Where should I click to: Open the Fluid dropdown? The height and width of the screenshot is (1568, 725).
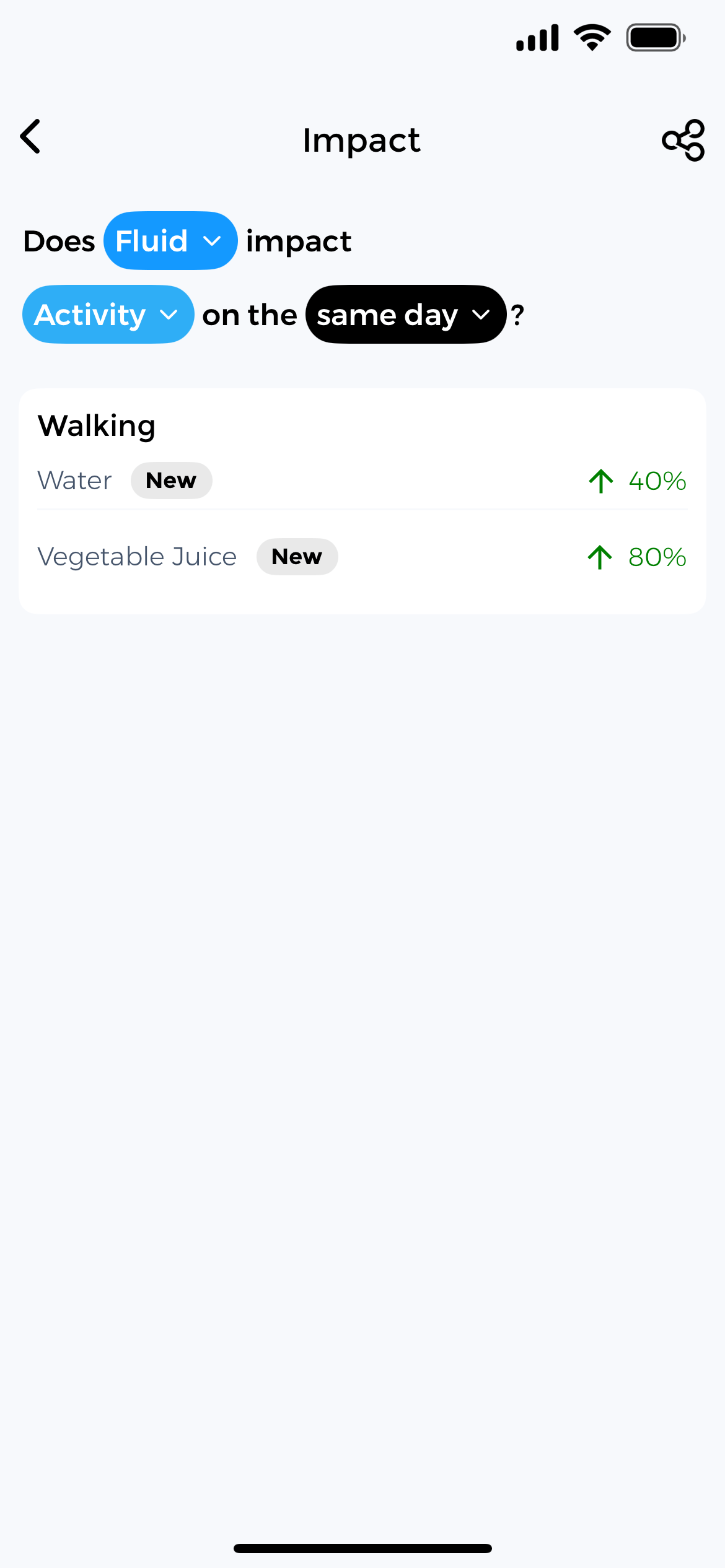[x=170, y=241]
